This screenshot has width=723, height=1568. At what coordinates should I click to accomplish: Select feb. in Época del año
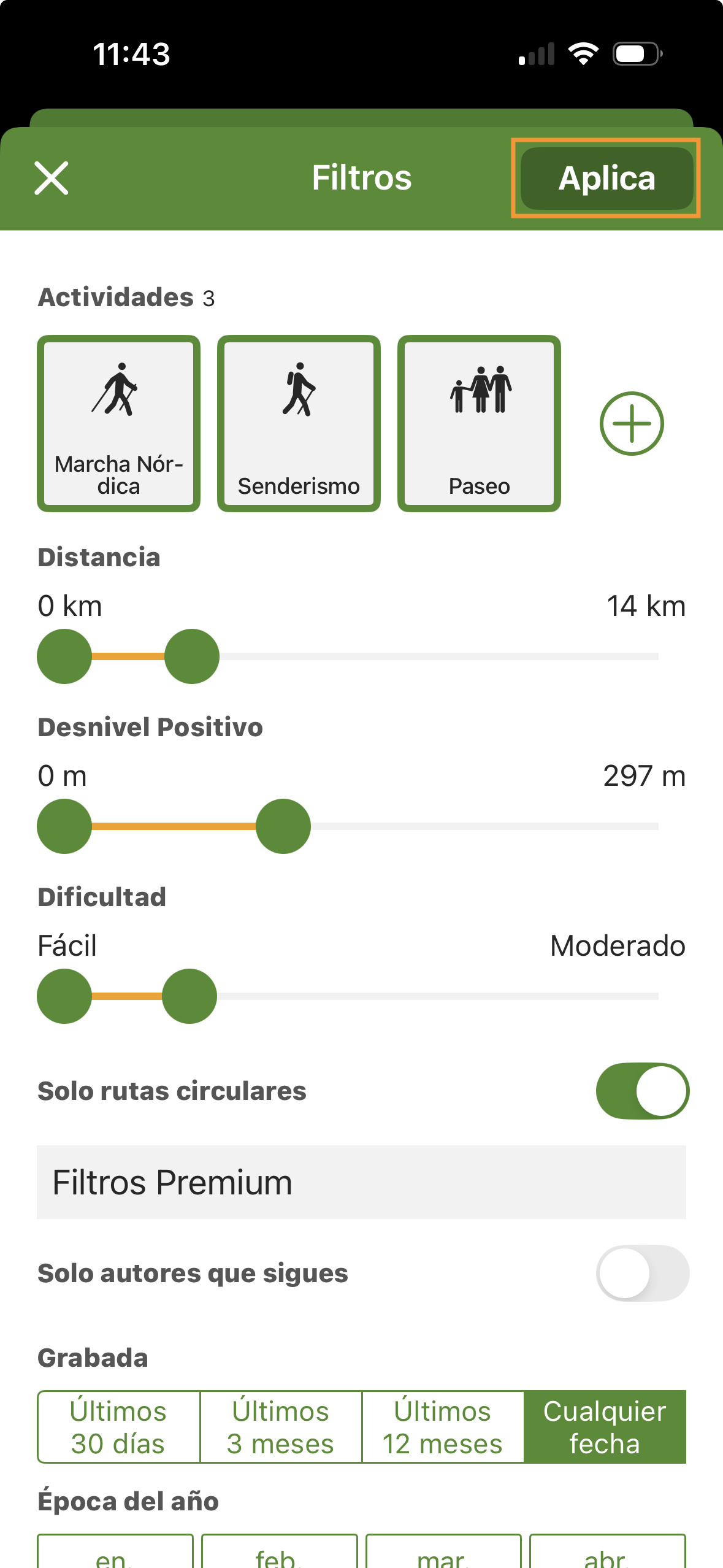pos(279,1553)
